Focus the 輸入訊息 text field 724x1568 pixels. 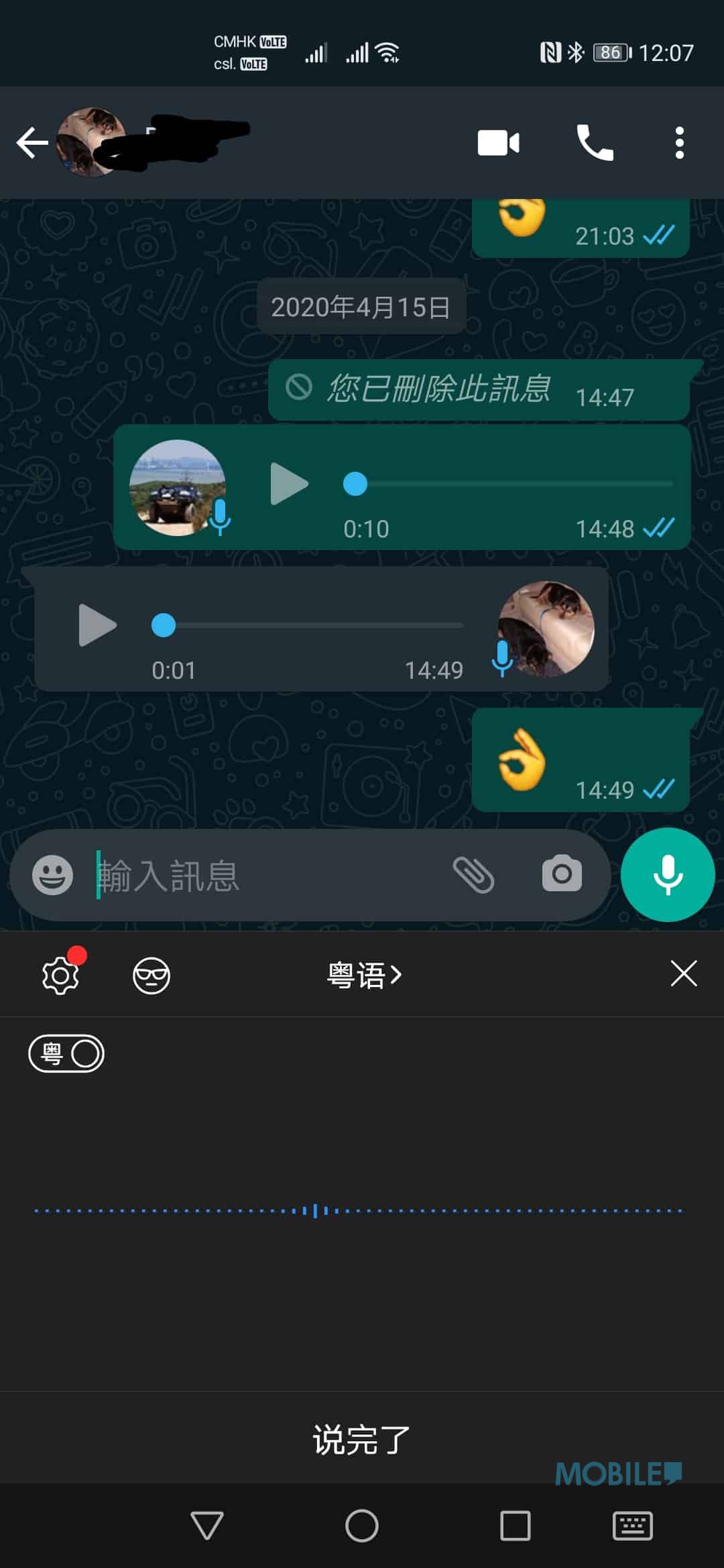coord(268,874)
